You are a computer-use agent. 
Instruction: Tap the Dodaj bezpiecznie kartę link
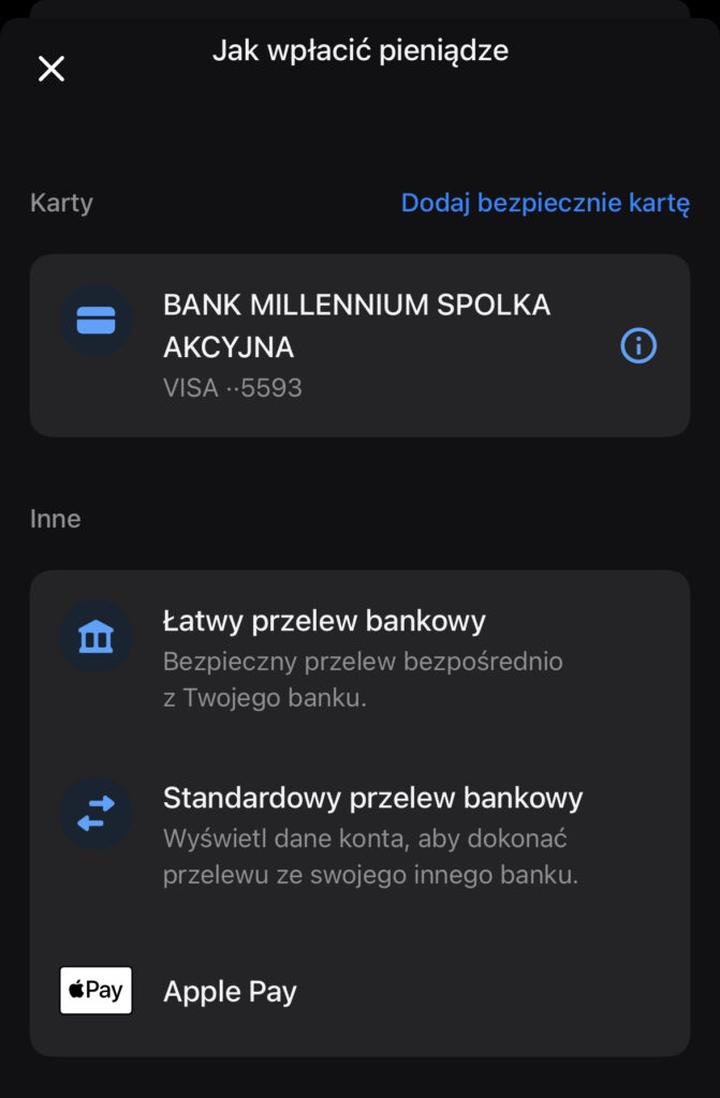[545, 203]
